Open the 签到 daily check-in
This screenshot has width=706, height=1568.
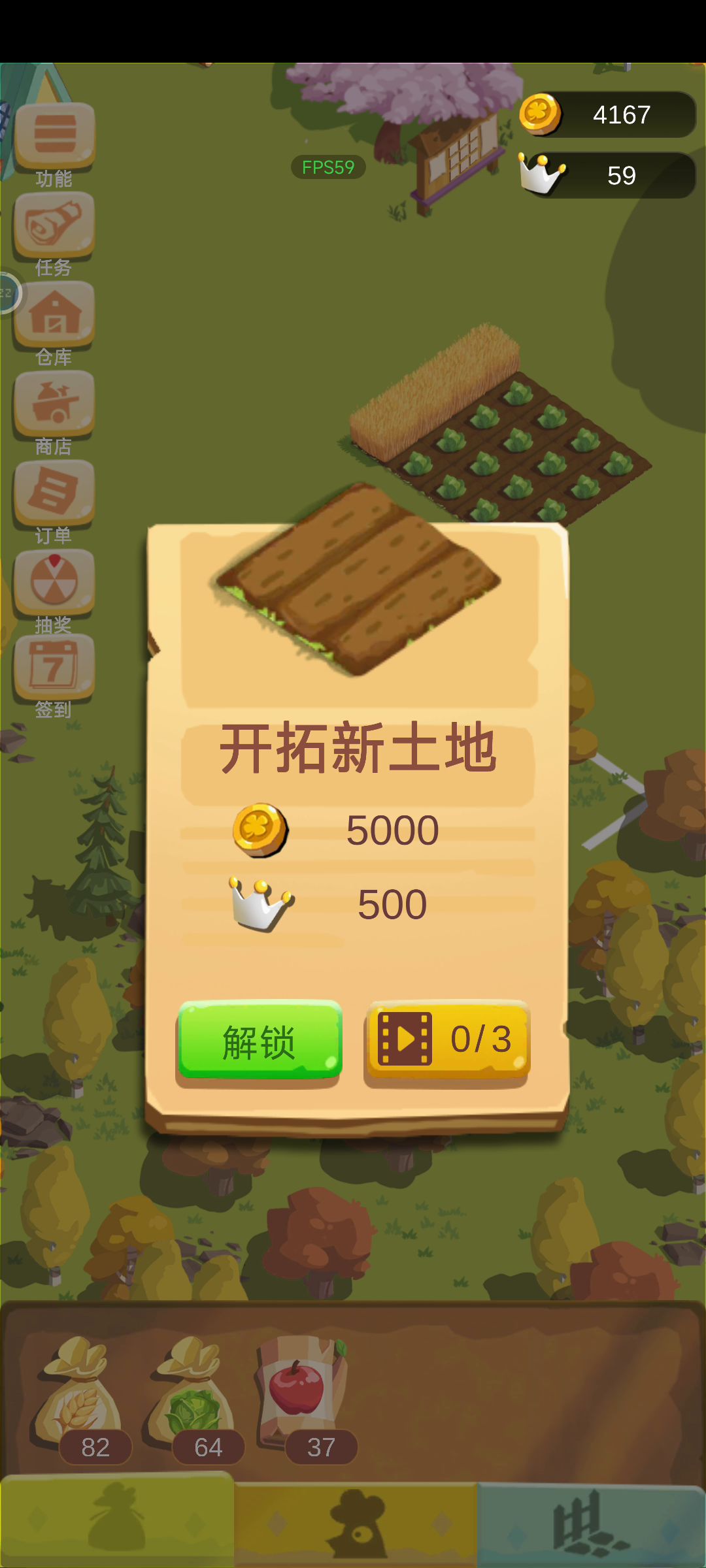click(x=54, y=670)
